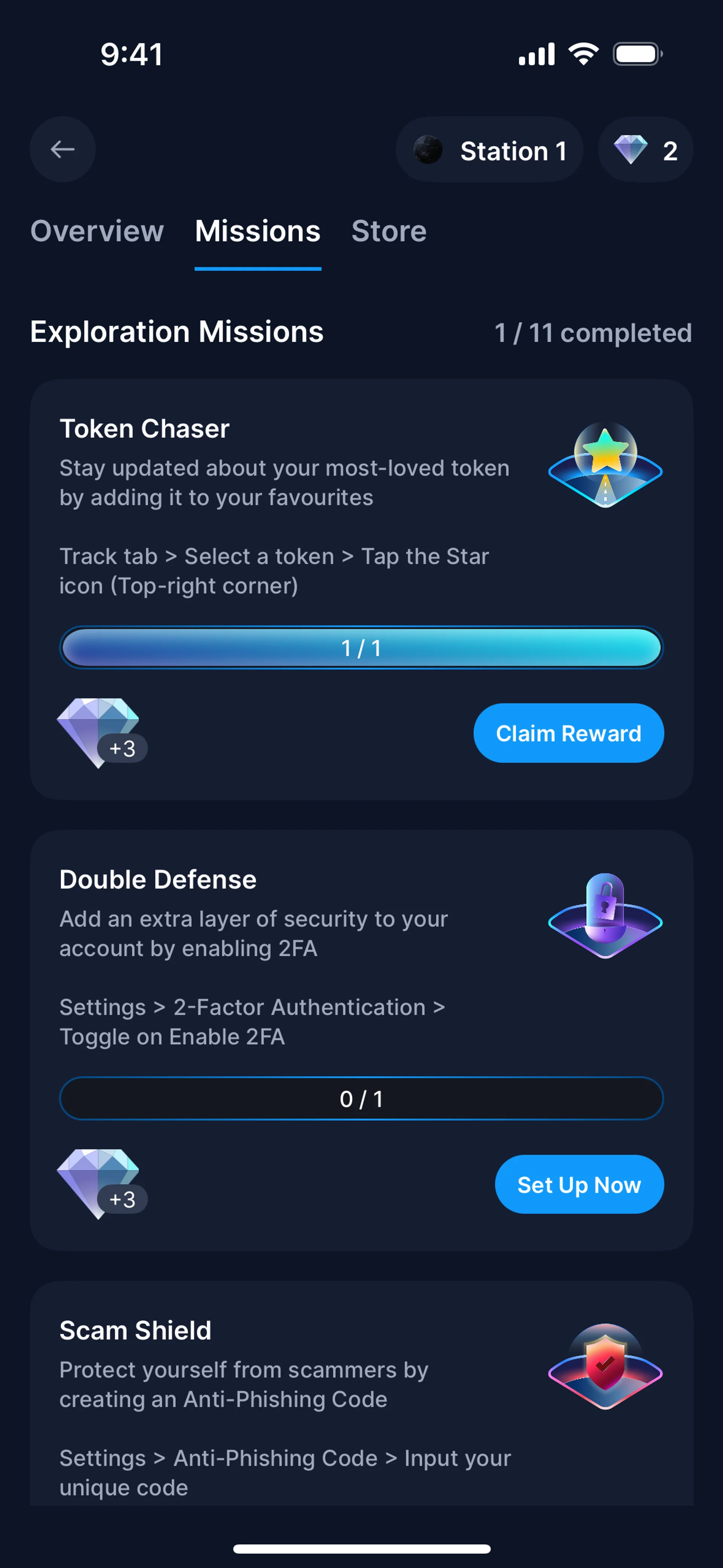Select the Missions tab

(258, 231)
